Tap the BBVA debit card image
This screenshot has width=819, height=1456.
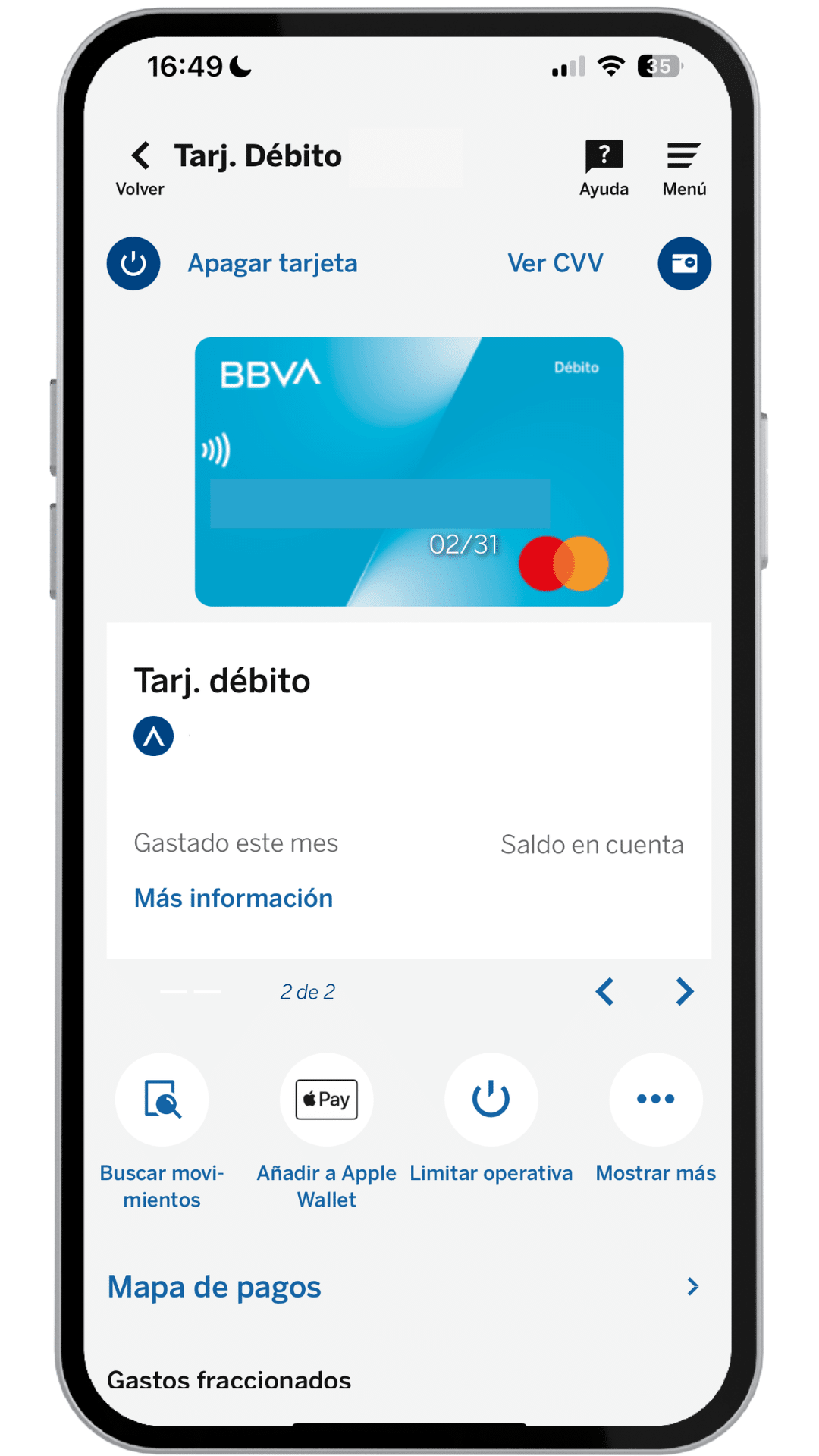point(409,472)
